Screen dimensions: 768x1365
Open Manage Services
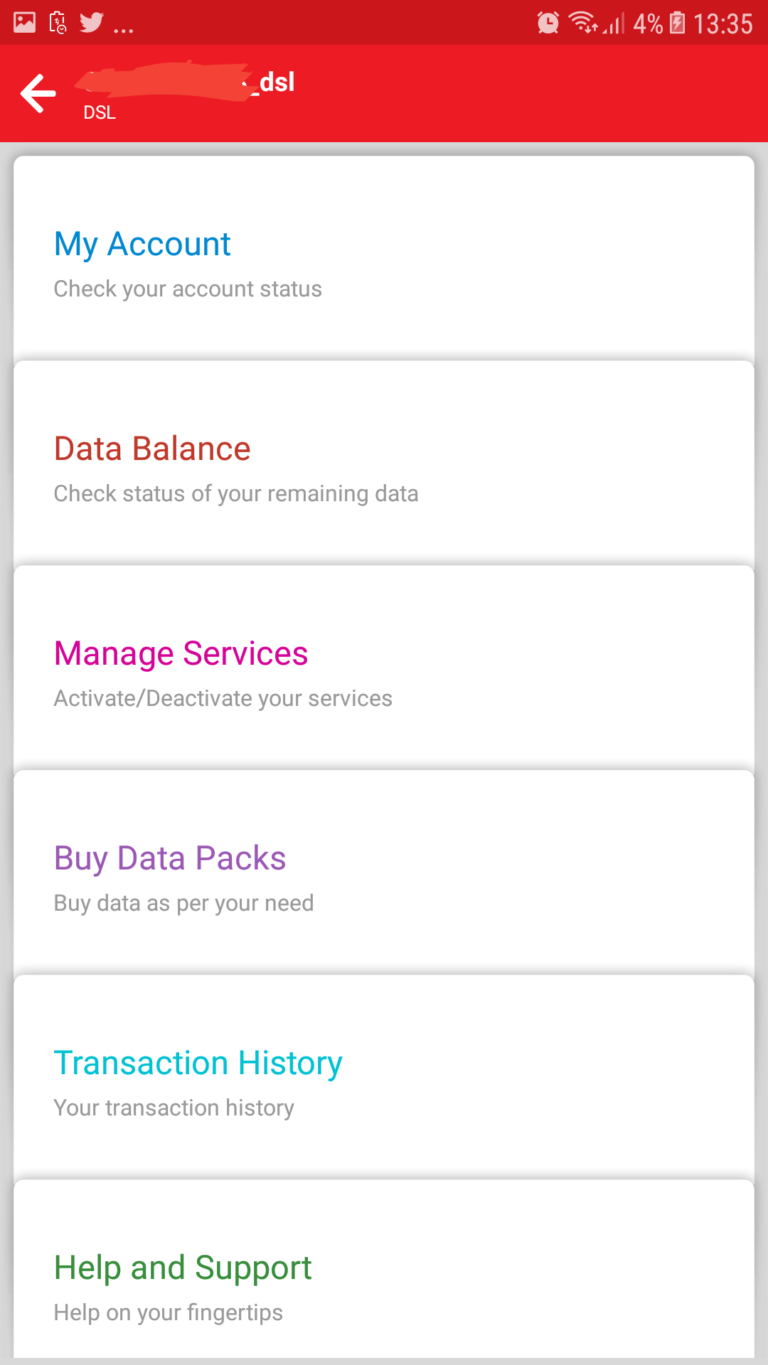(384, 668)
